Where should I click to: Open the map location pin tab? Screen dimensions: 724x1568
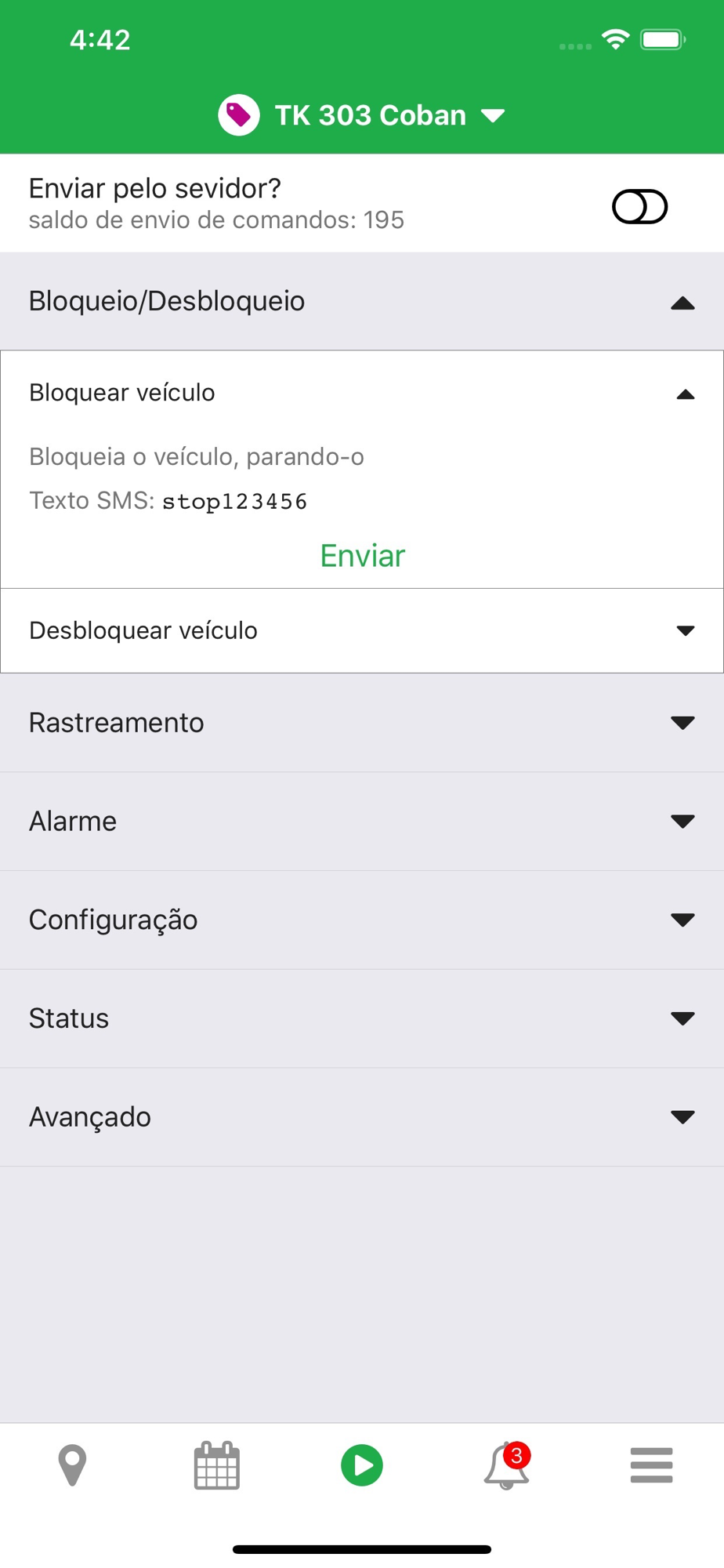coord(72,1465)
